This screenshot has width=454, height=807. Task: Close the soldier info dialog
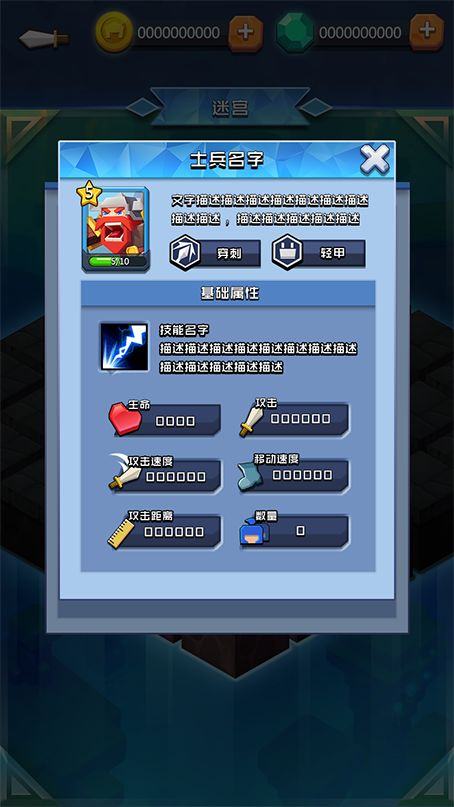[x=375, y=159]
